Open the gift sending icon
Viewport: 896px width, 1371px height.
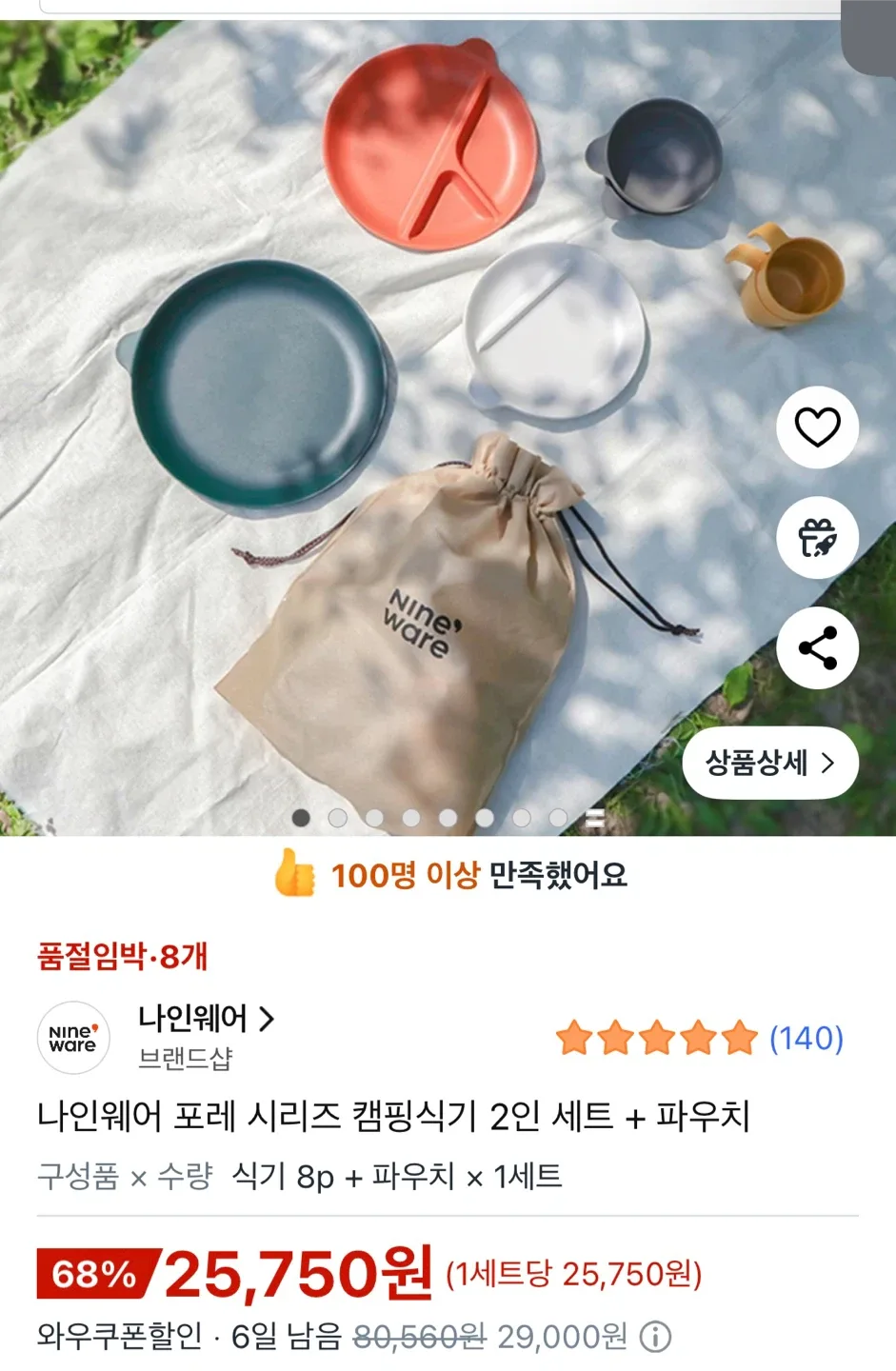pos(817,538)
